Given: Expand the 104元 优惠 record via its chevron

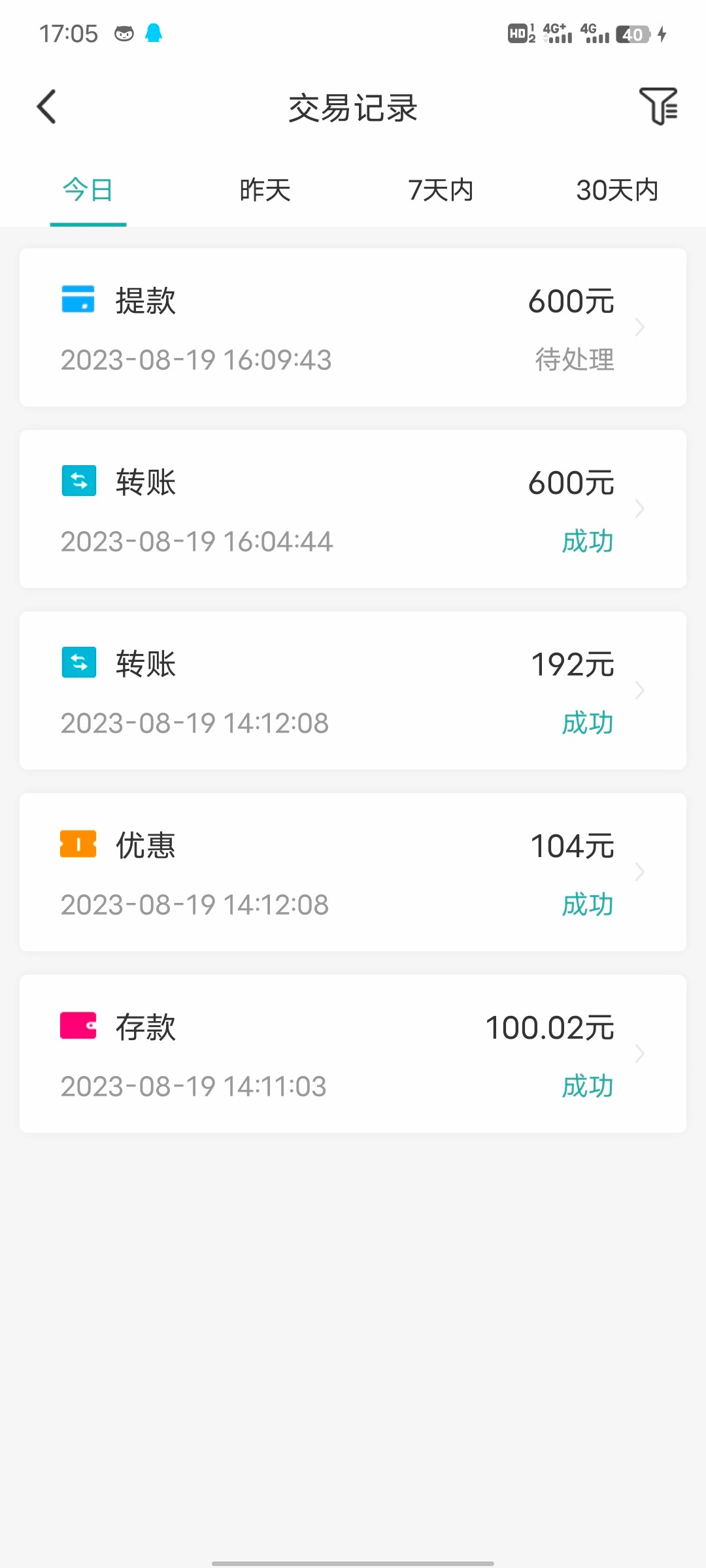Looking at the screenshot, I should pyautogui.click(x=639, y=872).
